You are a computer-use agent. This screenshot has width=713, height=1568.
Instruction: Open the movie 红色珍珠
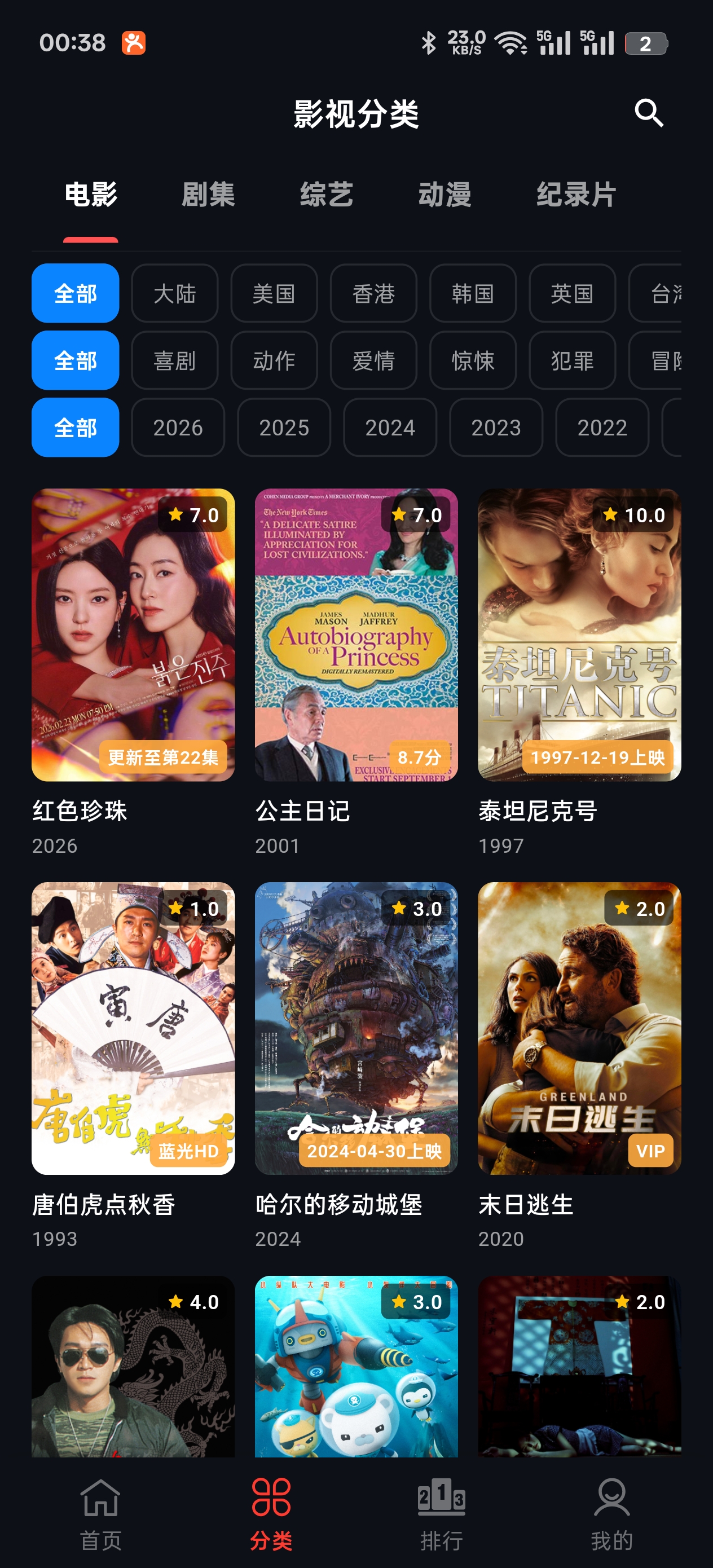133,636
